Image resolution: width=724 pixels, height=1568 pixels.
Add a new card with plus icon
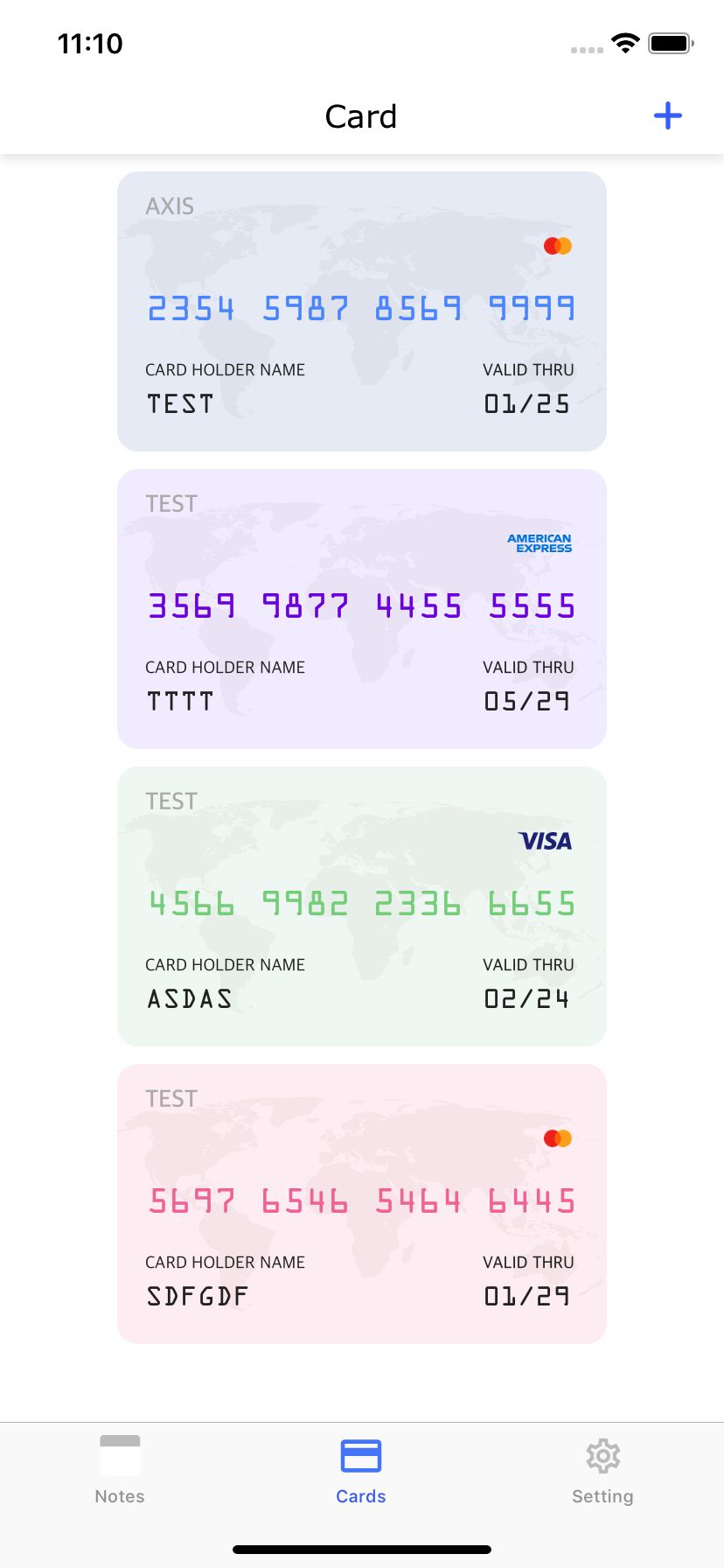click(x=668, y=115)
